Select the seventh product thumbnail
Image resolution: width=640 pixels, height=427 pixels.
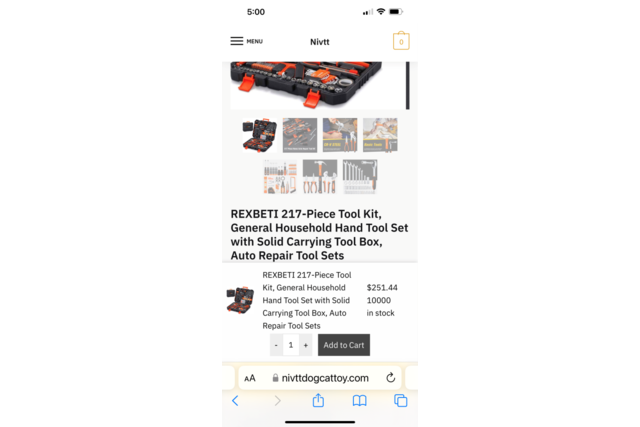click(360, 176)
